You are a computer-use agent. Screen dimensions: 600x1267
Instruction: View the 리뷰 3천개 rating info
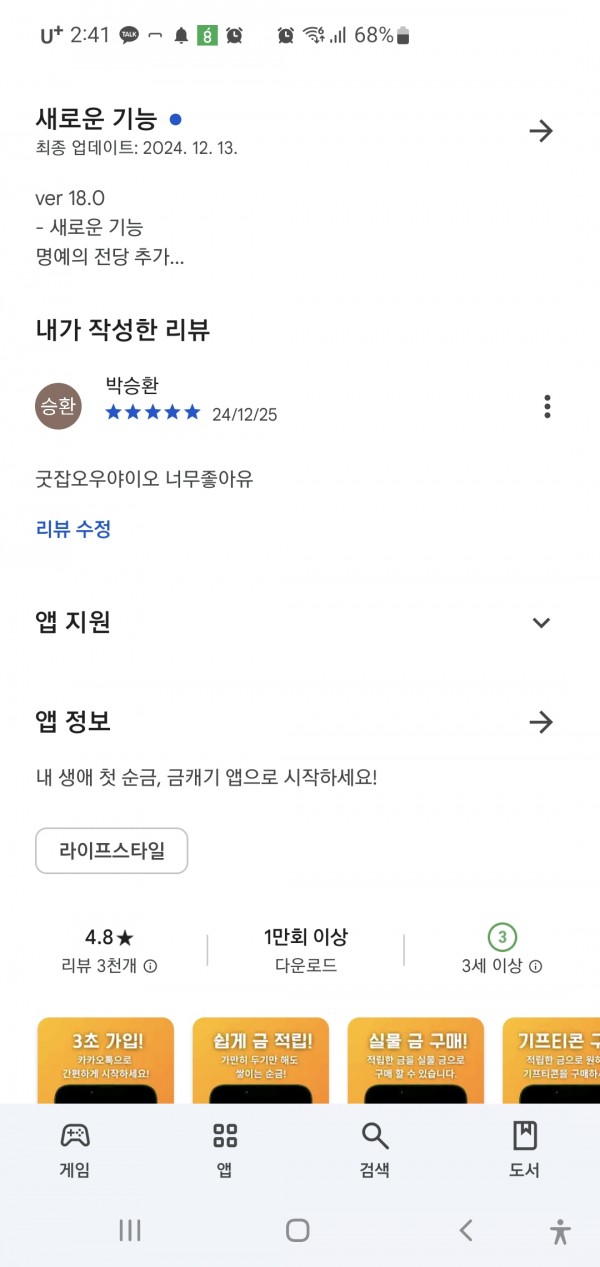[x=108, y=966]
